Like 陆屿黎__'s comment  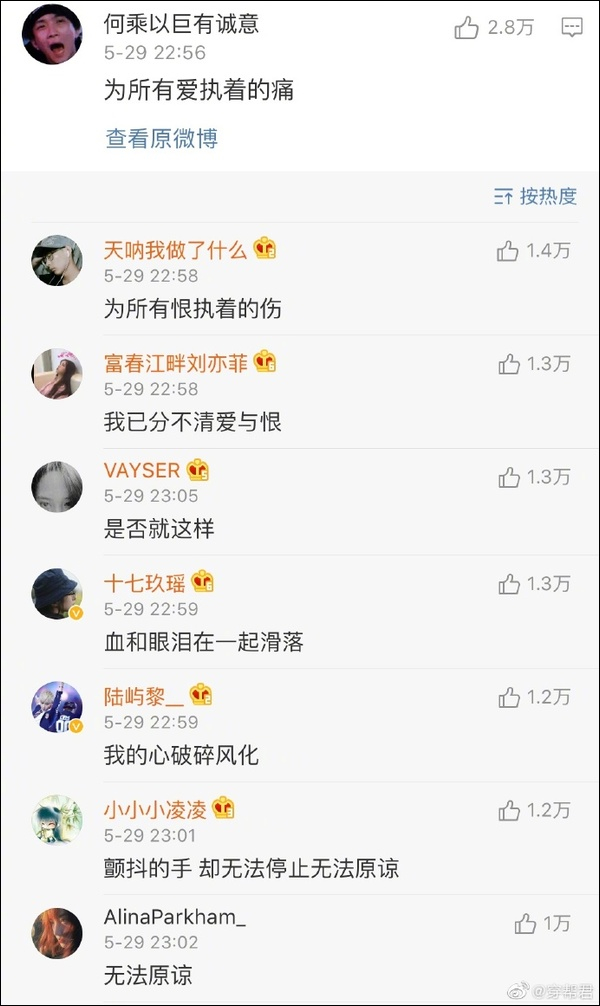click(x=509, y=697)
